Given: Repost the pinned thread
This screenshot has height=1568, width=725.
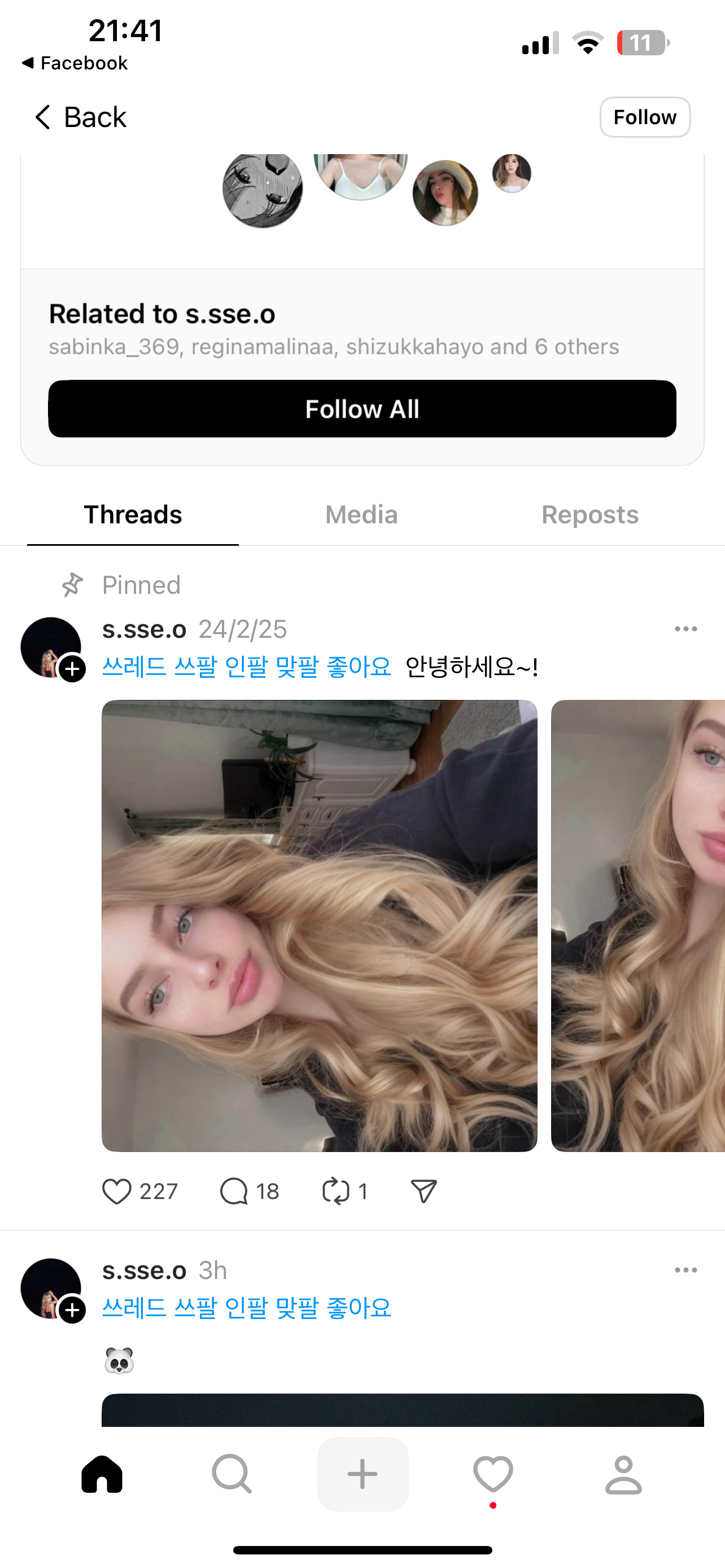Looking at the screenshot, I should coord(335,1191).
